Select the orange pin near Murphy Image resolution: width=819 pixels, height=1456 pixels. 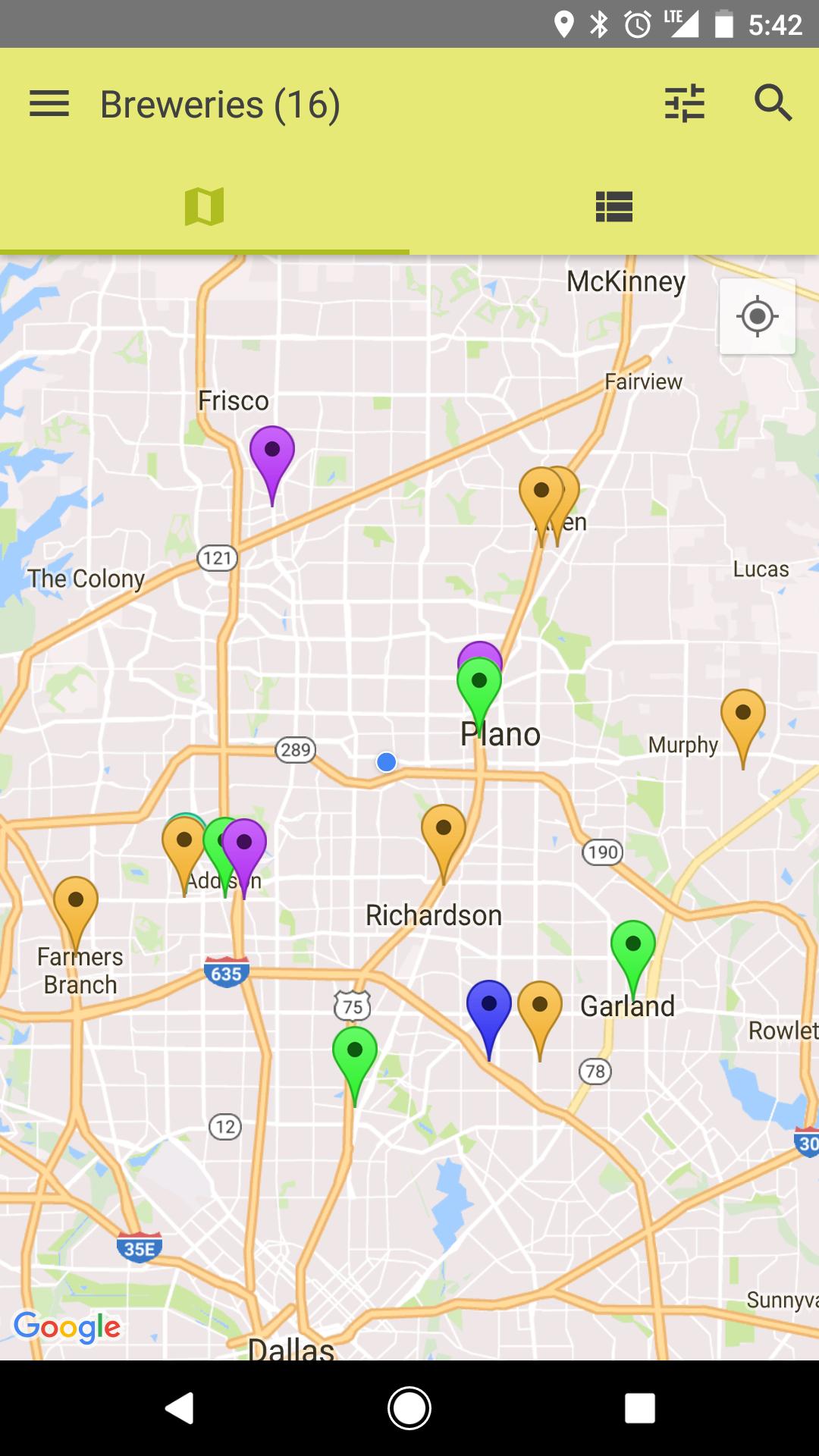(743, 715)
